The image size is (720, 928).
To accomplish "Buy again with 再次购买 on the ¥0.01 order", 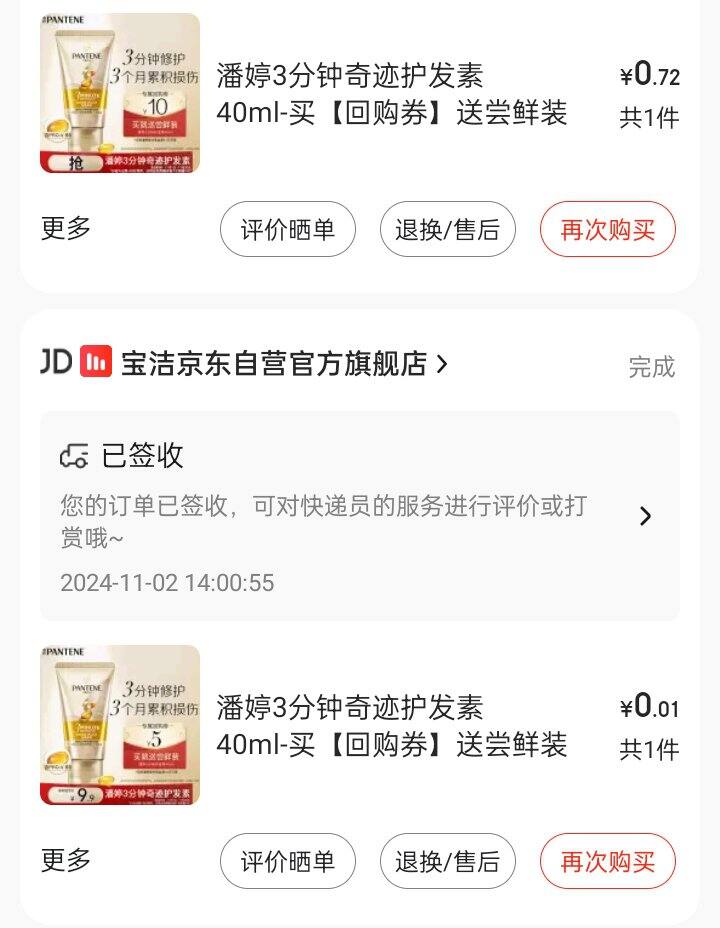I will [x=608, y=861].
